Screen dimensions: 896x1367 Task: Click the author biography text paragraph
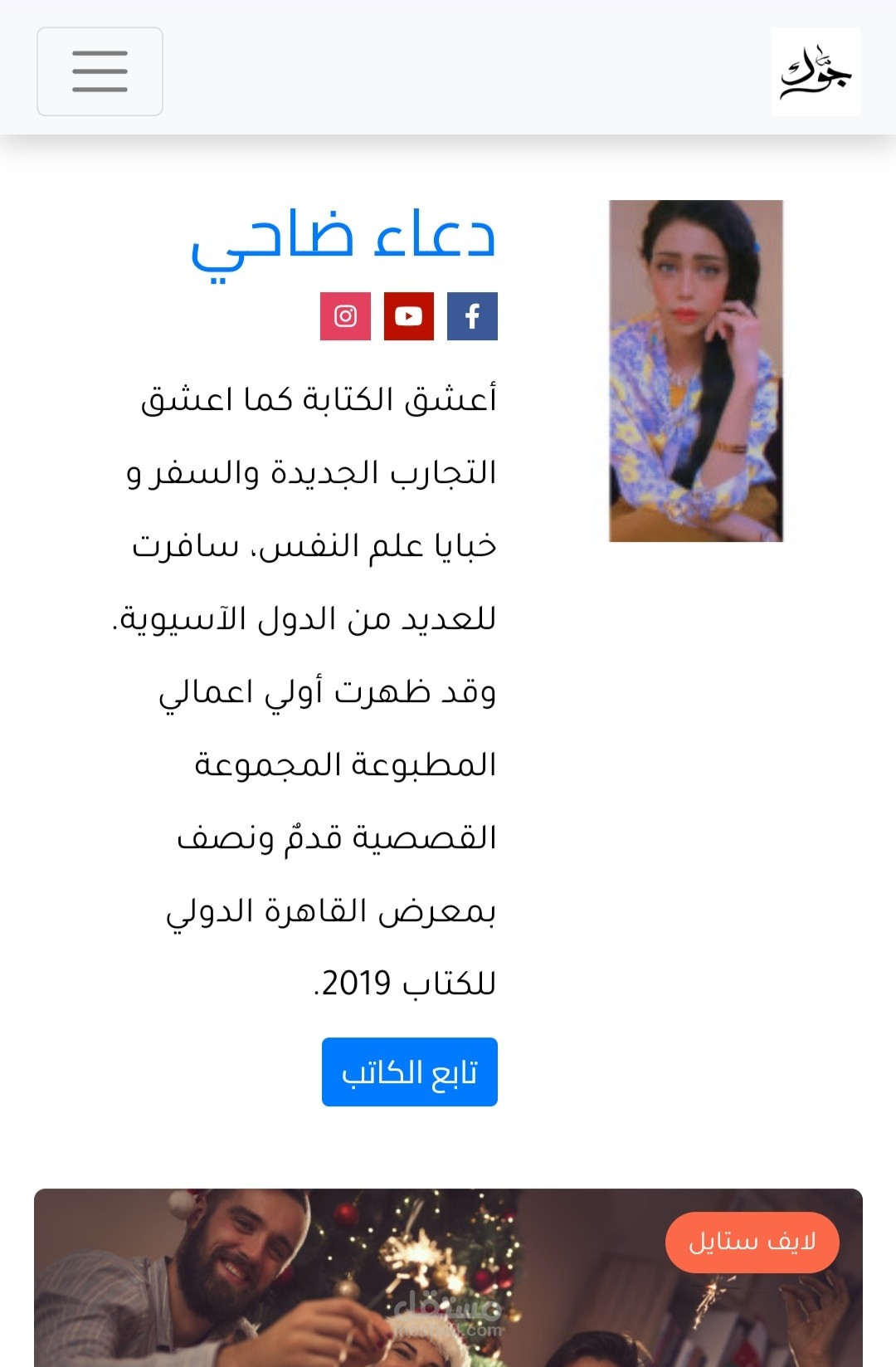pos(324,689)
